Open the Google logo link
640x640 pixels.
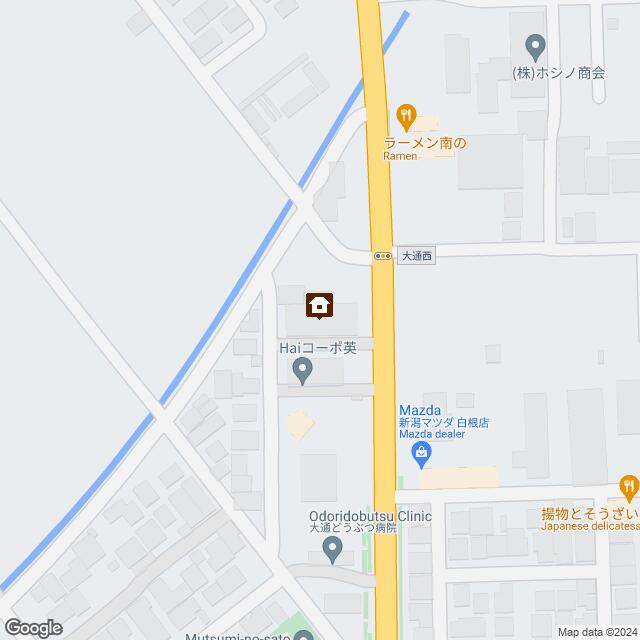[x=32, y=628]
